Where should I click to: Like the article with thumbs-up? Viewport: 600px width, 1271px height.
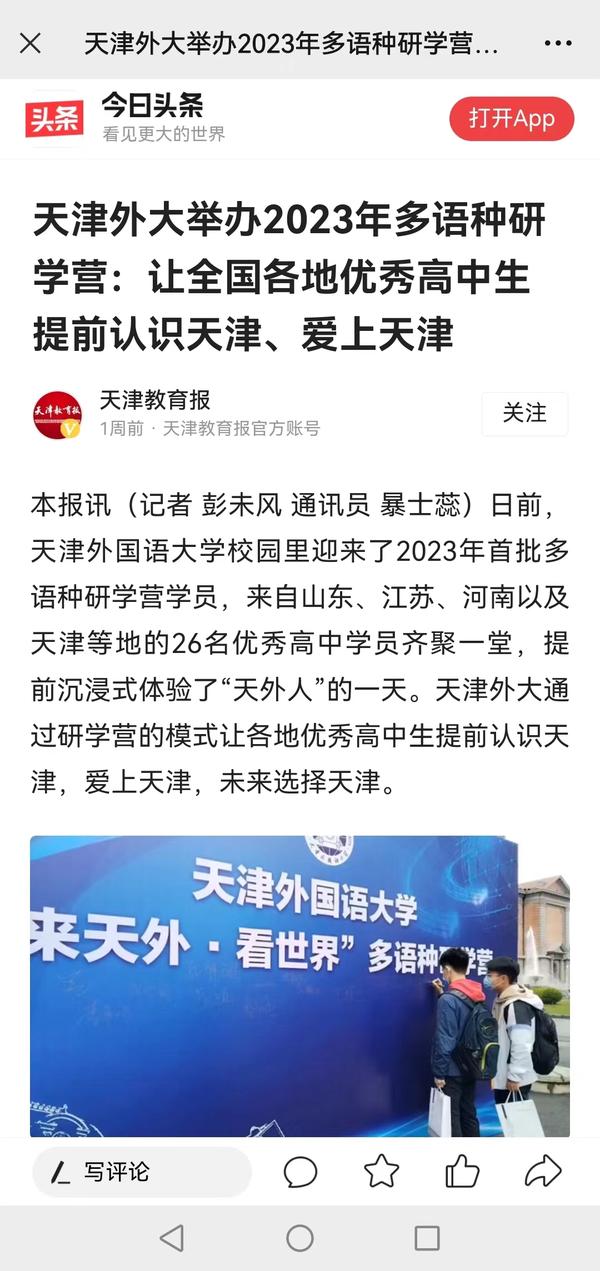(x=462, y=1171)
